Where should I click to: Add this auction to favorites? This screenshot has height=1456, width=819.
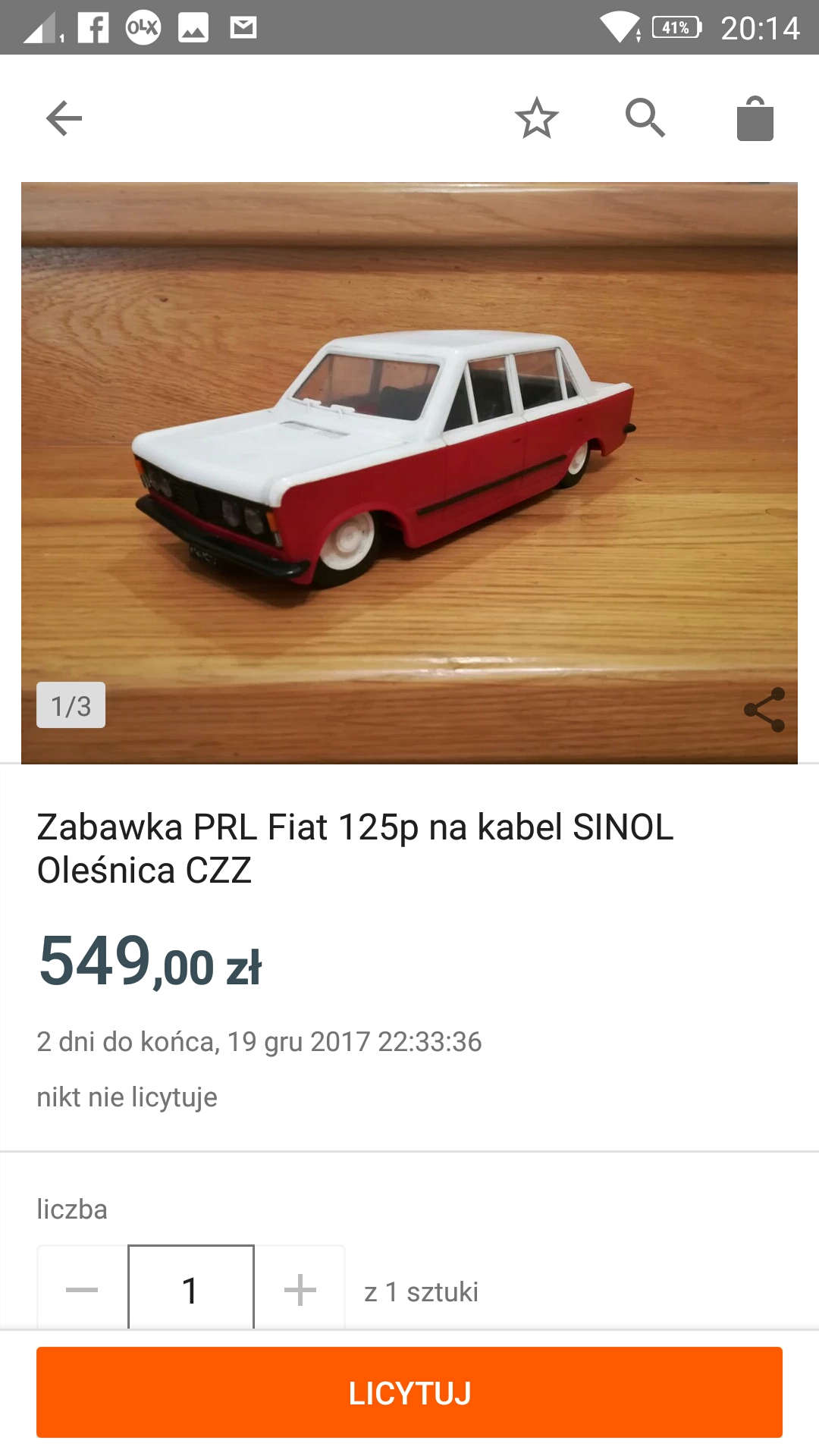click(537, 118)
